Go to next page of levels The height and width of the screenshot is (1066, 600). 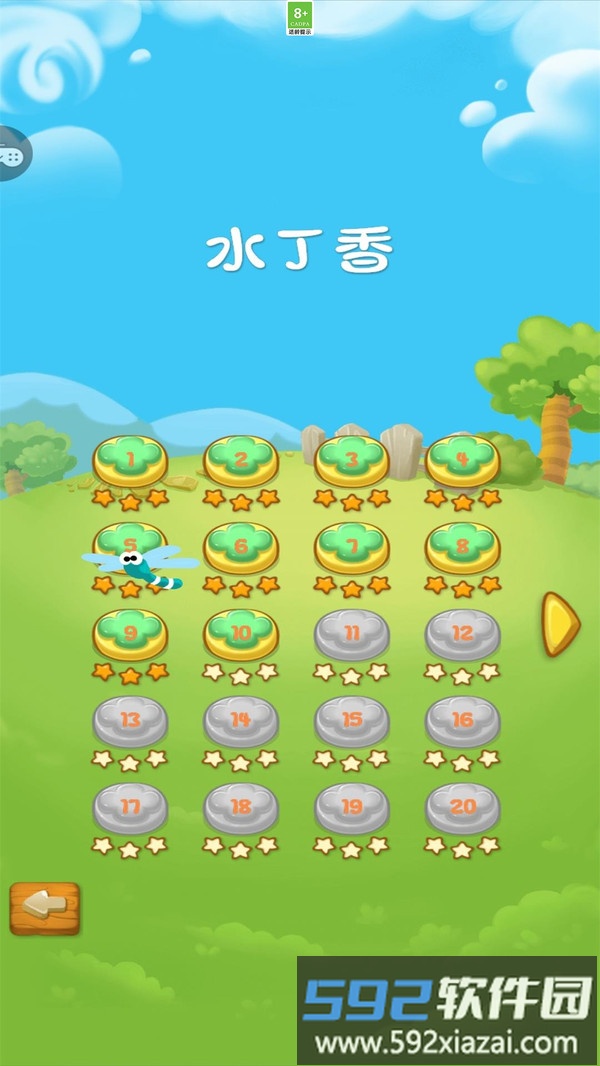pos(560,625)
